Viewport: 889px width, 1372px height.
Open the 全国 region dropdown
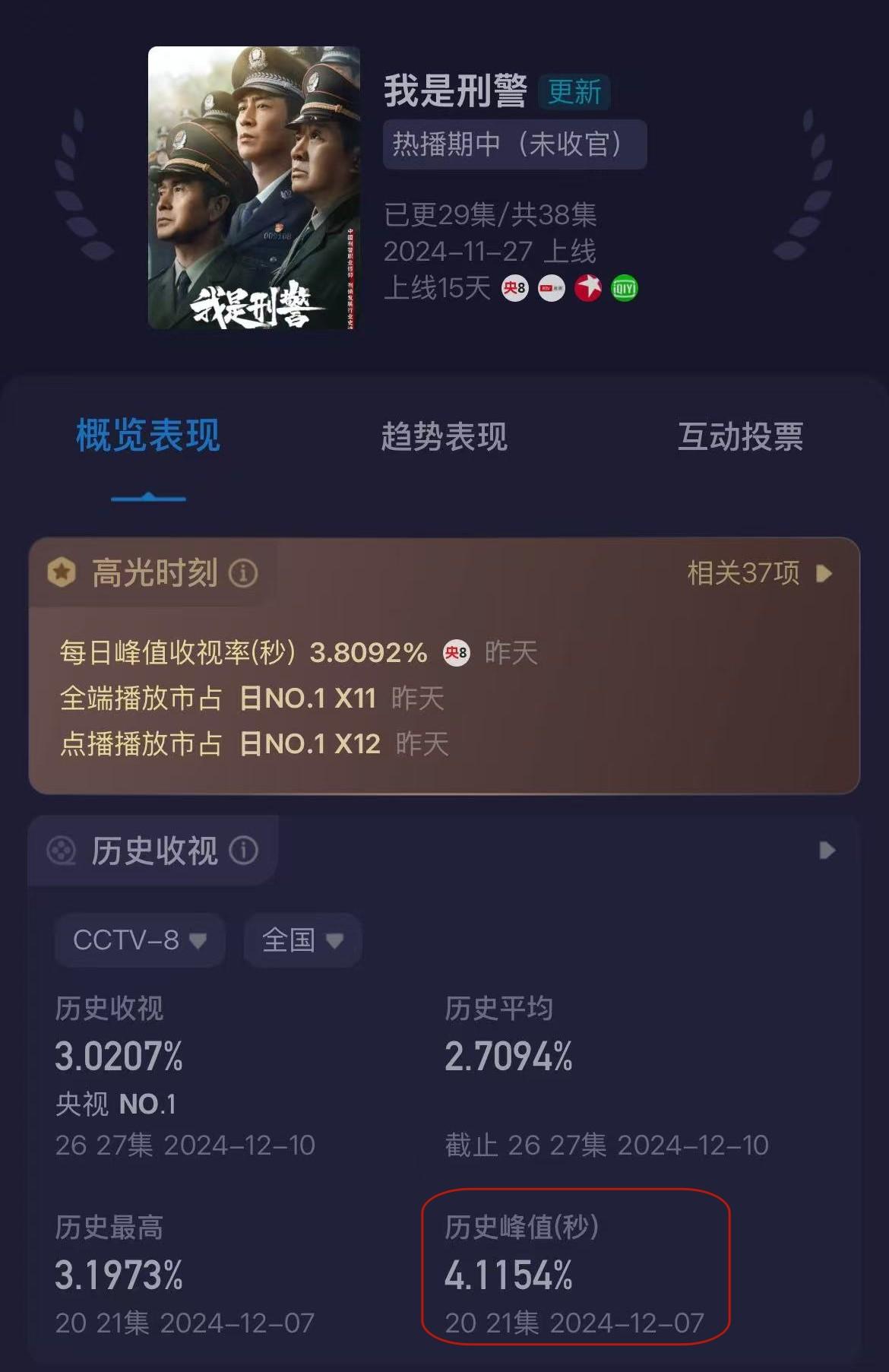click(x=302, y=940)
